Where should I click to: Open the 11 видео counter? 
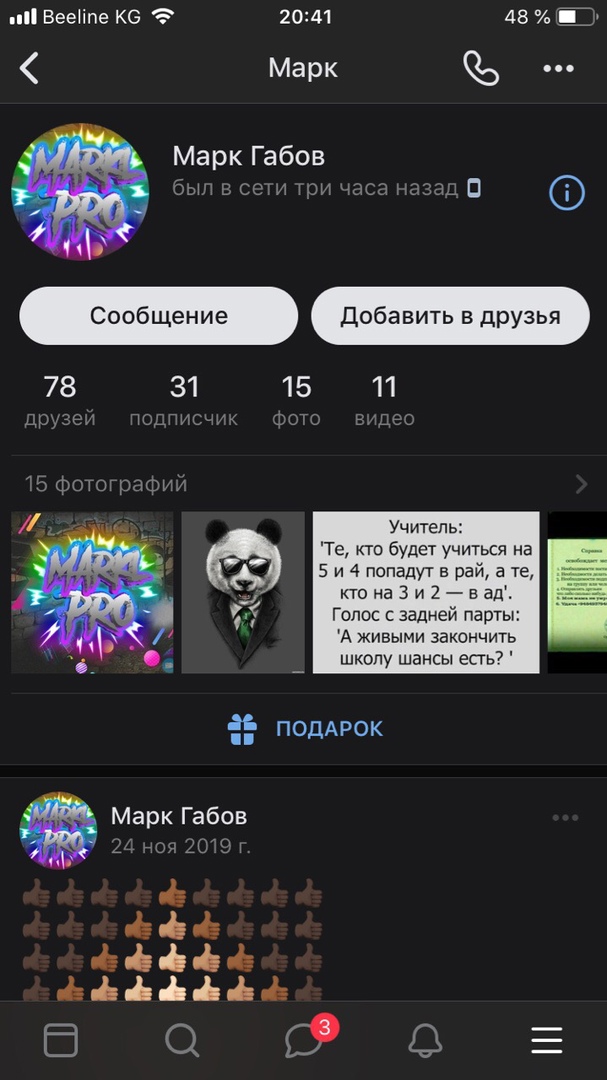384,400
